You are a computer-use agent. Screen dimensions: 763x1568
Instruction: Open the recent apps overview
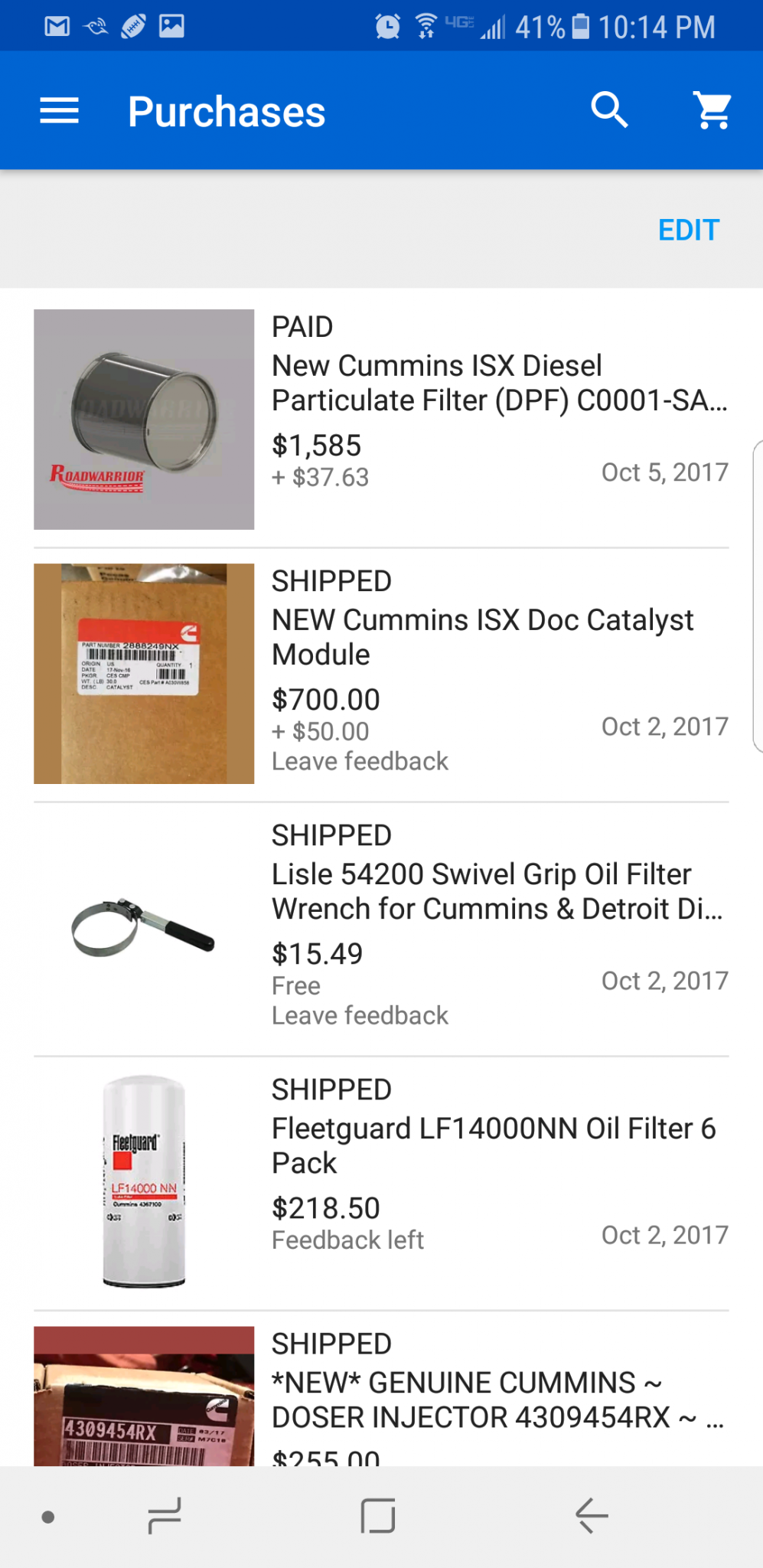coord(164,1516)
